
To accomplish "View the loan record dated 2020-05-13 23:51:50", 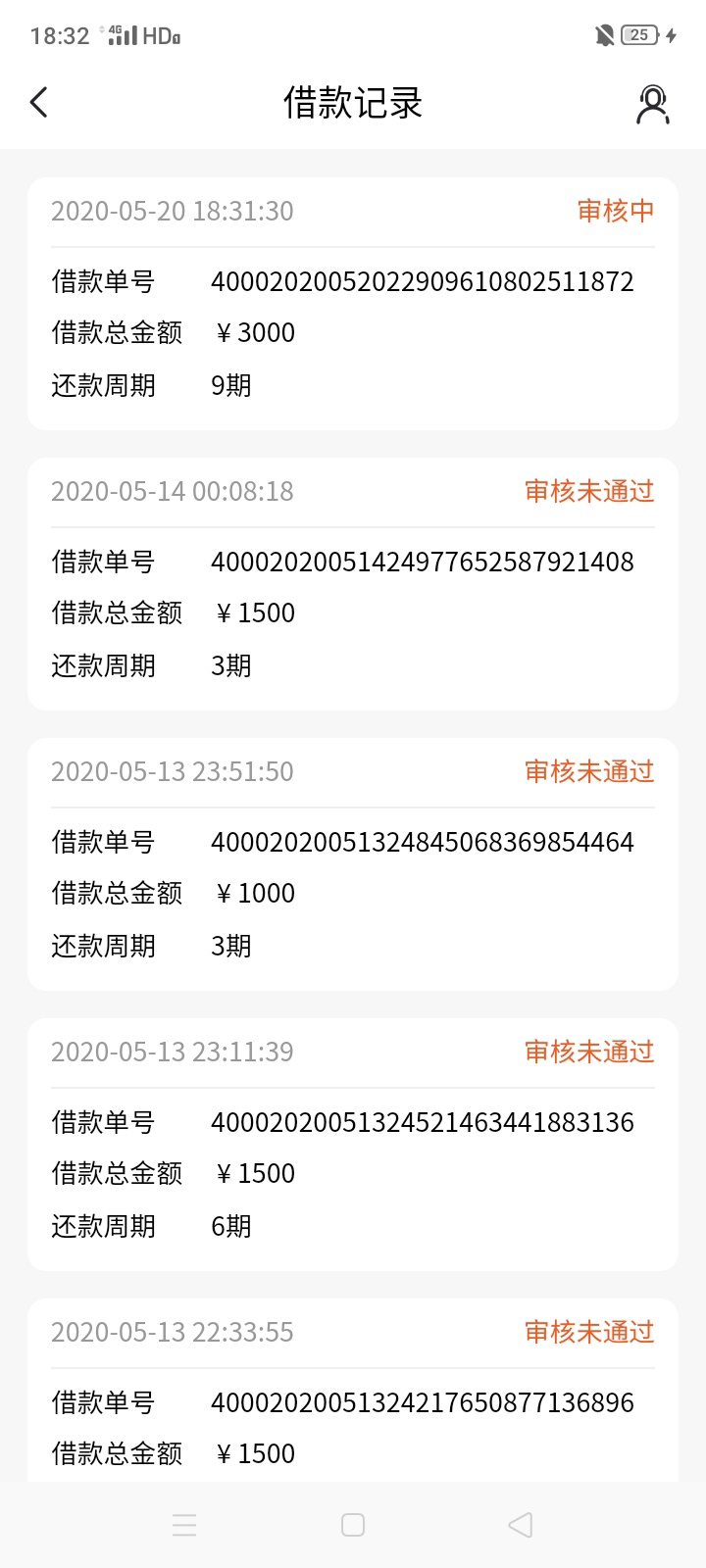I will pyautogui.click(x=353, y=864).
